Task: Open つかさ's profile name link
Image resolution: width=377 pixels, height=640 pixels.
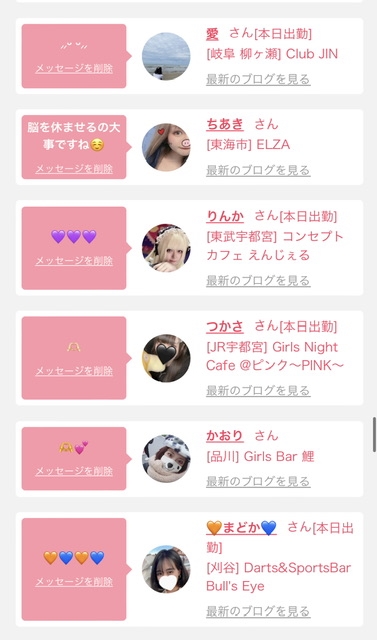Action: coord(225,326)
